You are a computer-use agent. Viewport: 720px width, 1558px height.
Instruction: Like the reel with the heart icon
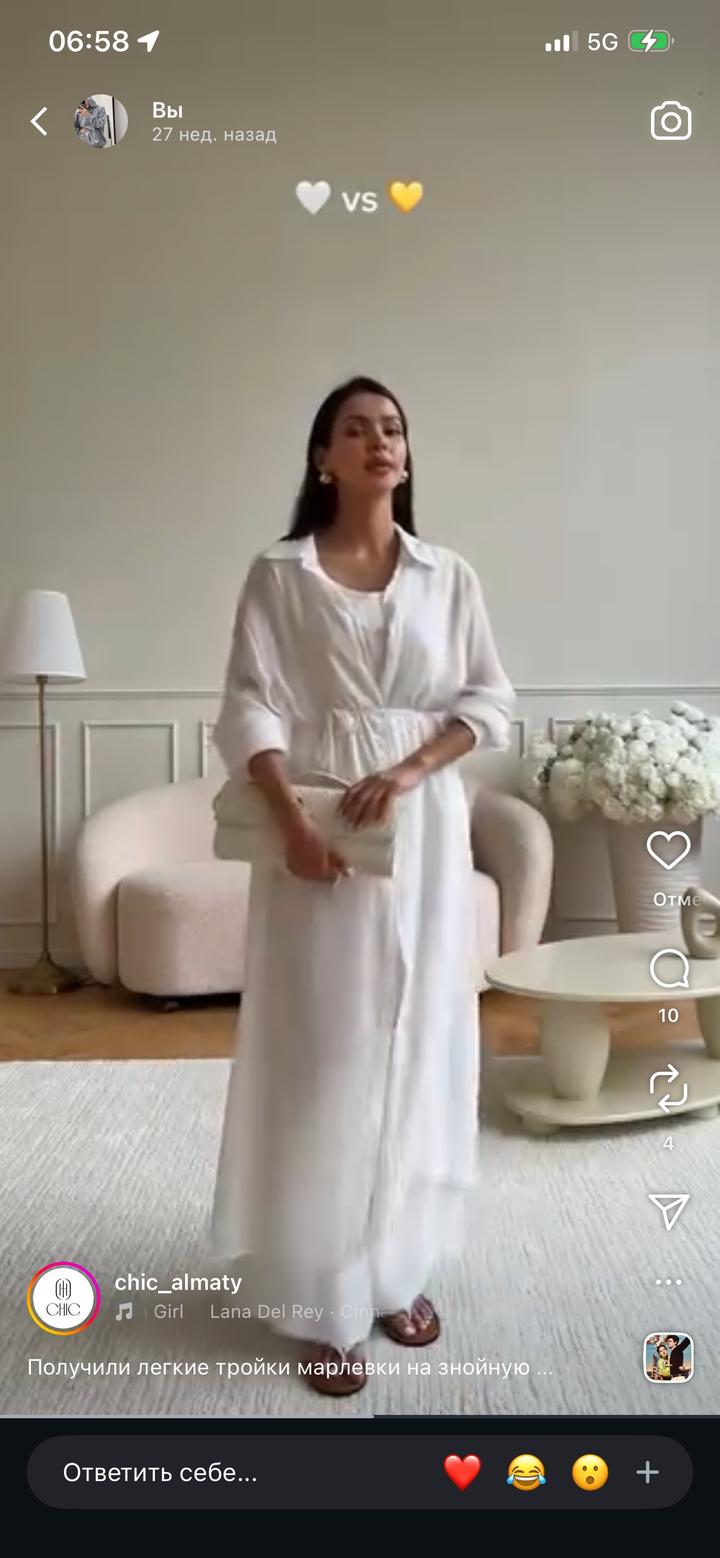click(668, 850)
